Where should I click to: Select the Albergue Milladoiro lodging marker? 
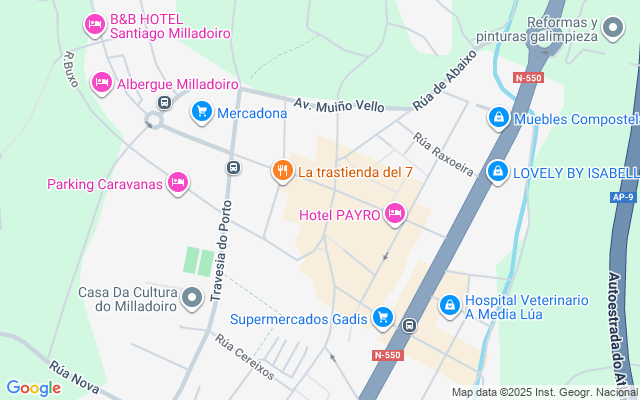pyautogui.click(x=102, y=83)
